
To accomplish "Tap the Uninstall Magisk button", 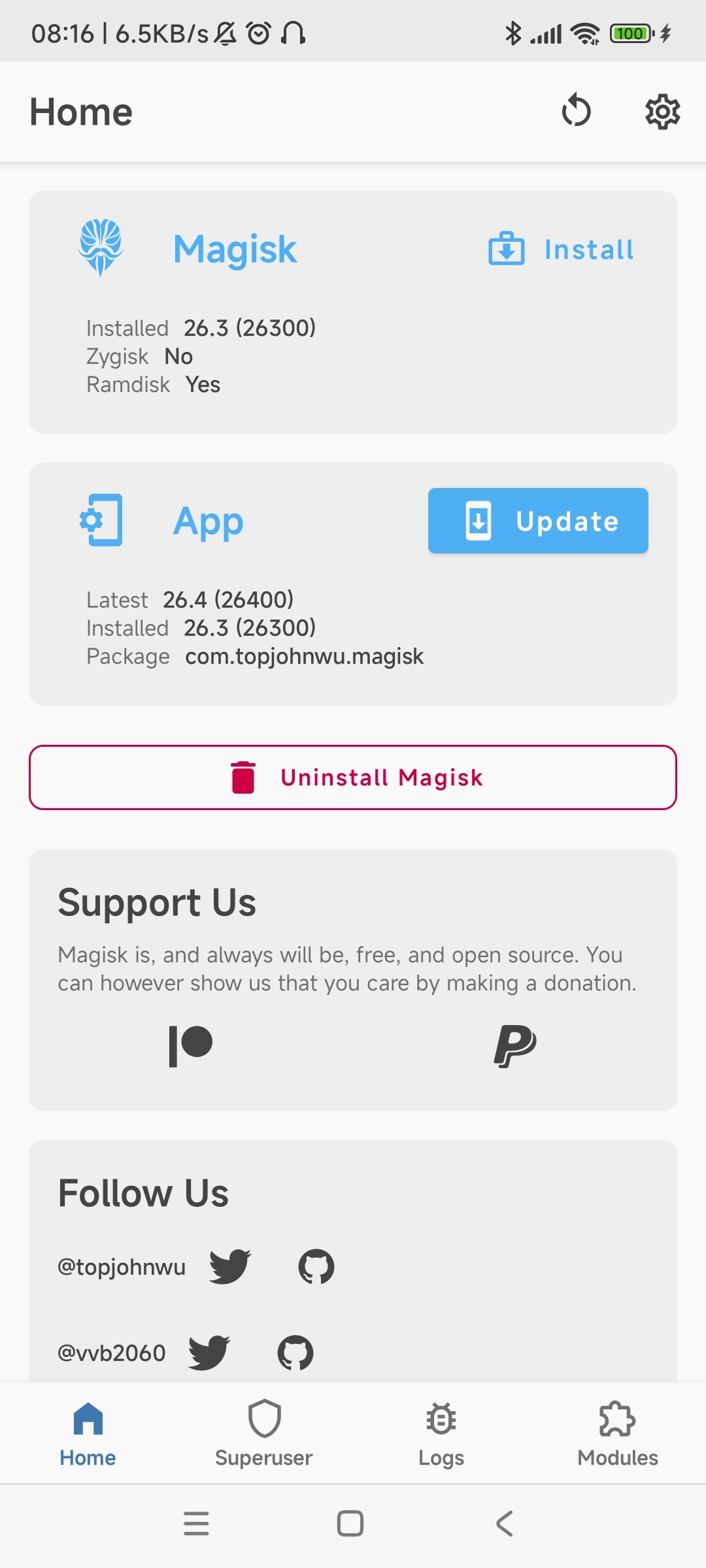I will click(x=353, y=777).
